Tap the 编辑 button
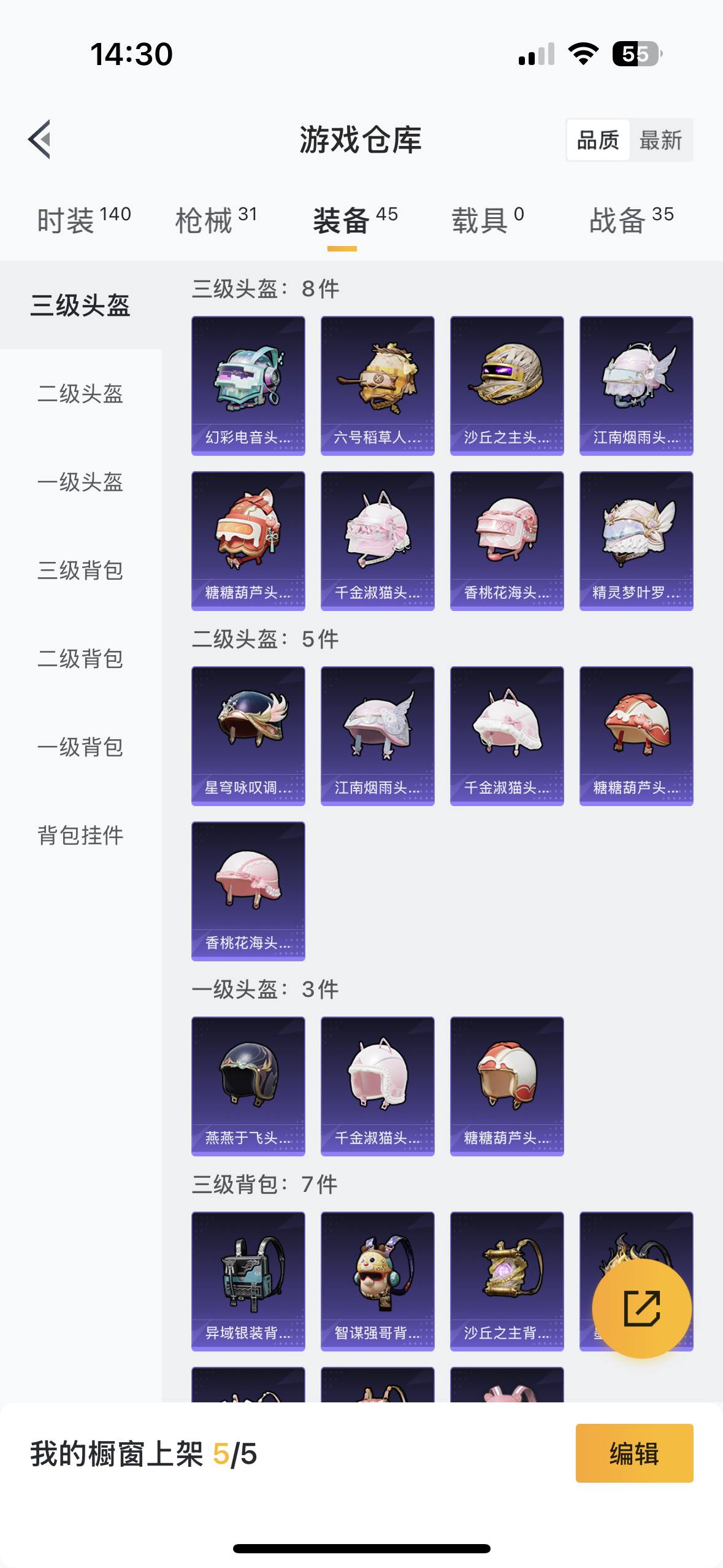 pos(634,1453)
